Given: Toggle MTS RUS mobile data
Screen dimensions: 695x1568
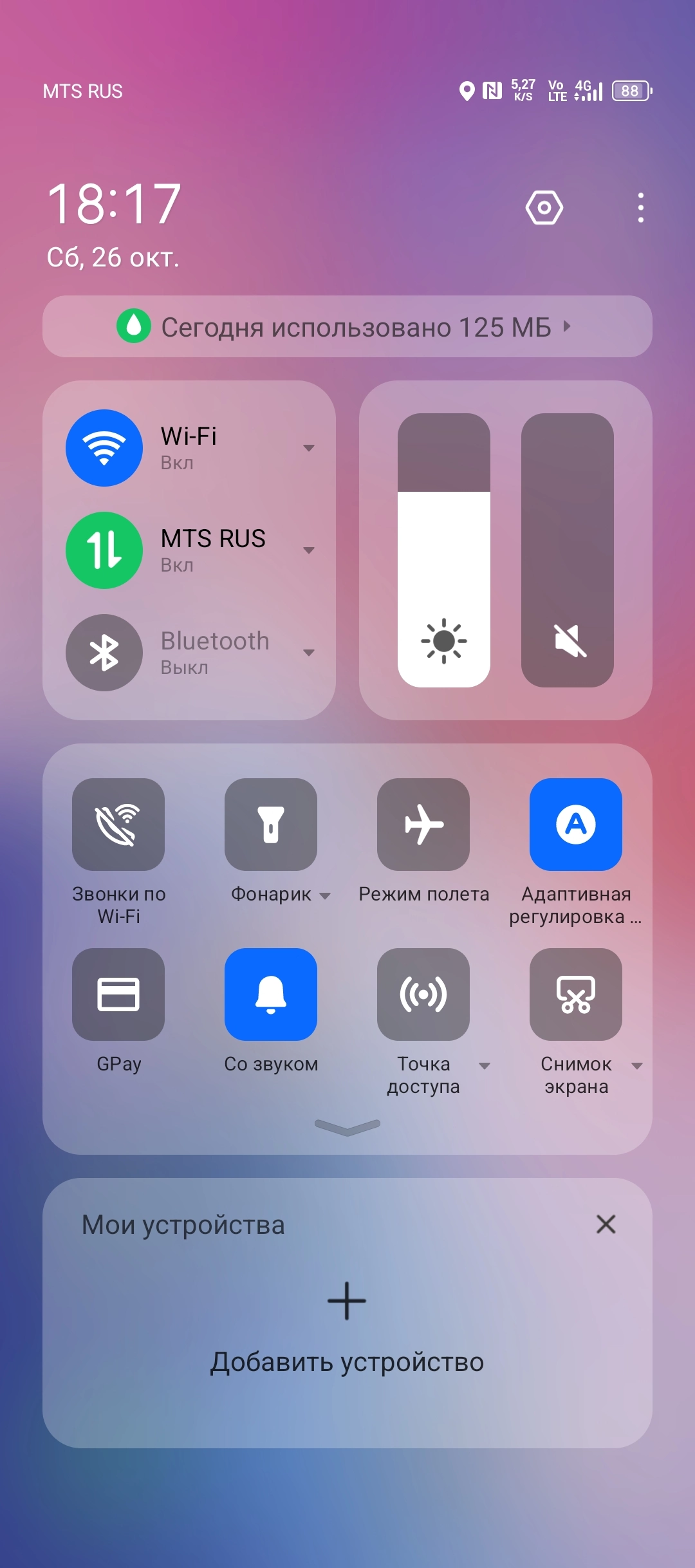Looking at the screenshot, I should pyautogui.click(x=104, y=550).
